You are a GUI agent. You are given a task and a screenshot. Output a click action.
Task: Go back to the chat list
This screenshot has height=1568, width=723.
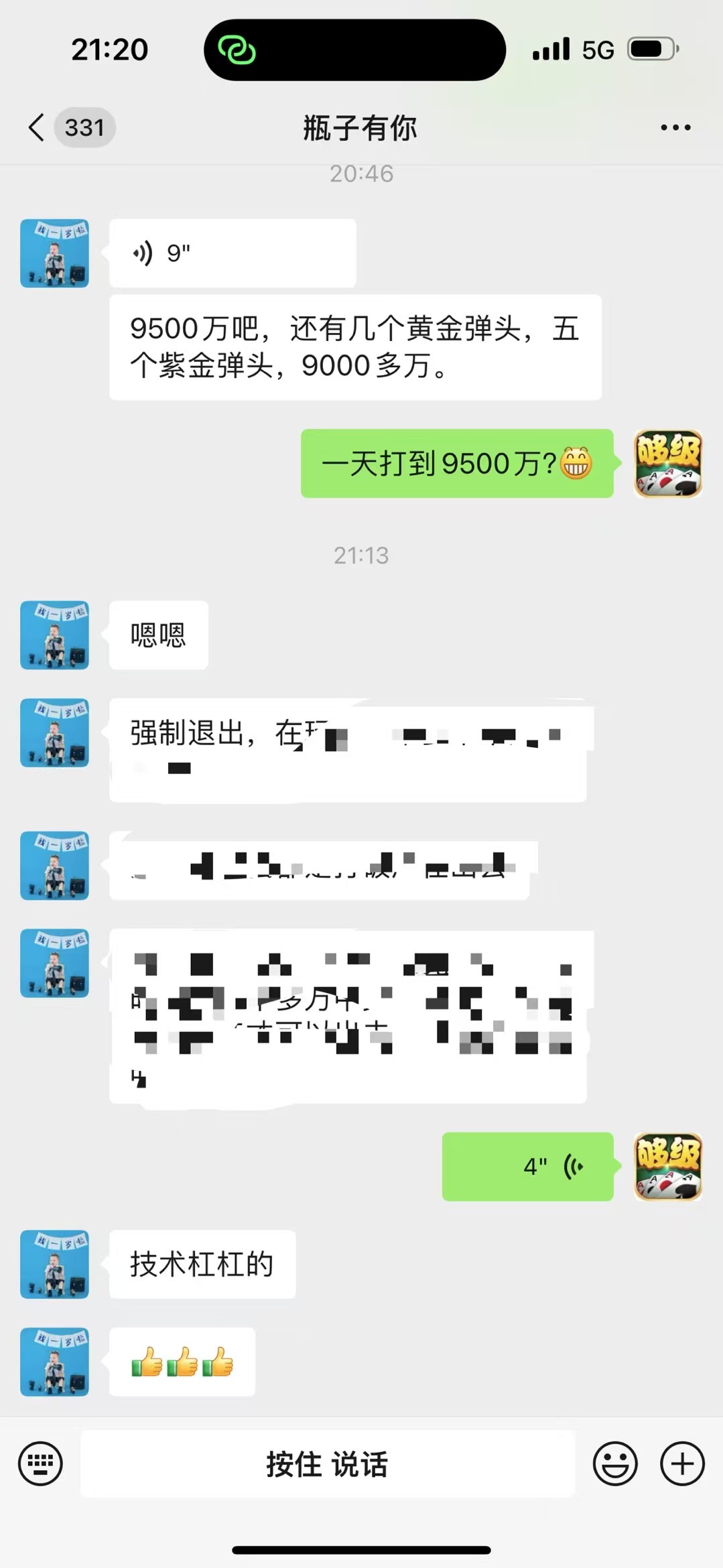point(37,127)
